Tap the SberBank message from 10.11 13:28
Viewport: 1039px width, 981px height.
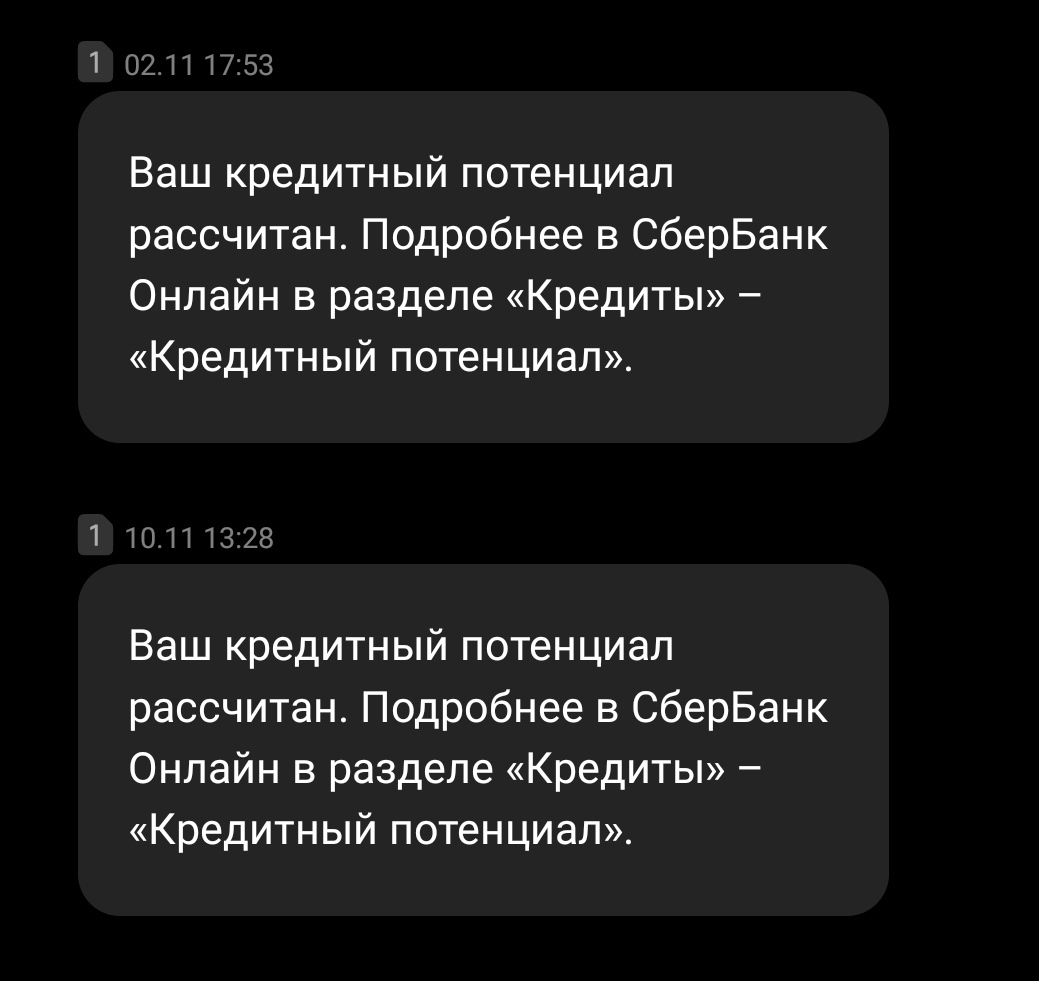[482, 739]
